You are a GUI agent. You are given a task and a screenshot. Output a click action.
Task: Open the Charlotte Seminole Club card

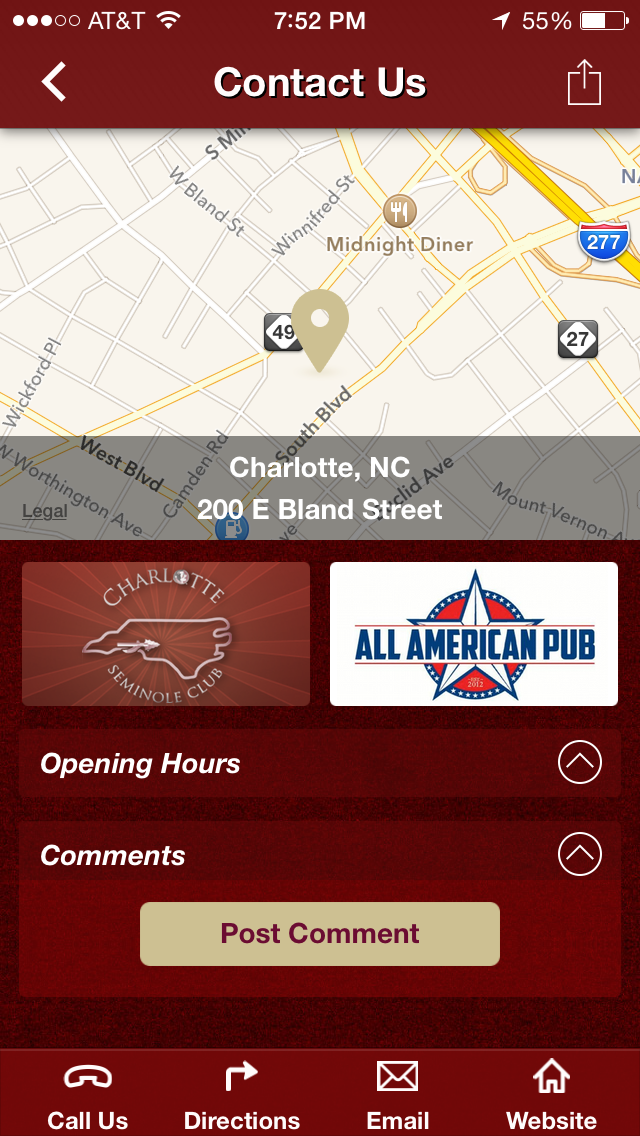(x=166, y=634)
